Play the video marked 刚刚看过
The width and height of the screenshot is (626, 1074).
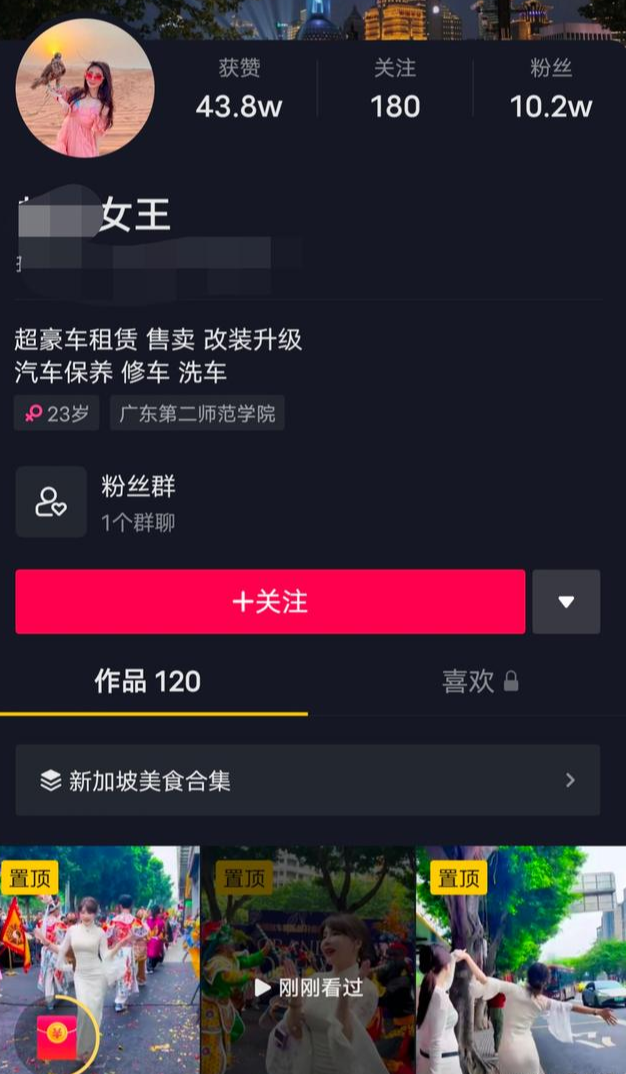(x=308, y=960)
